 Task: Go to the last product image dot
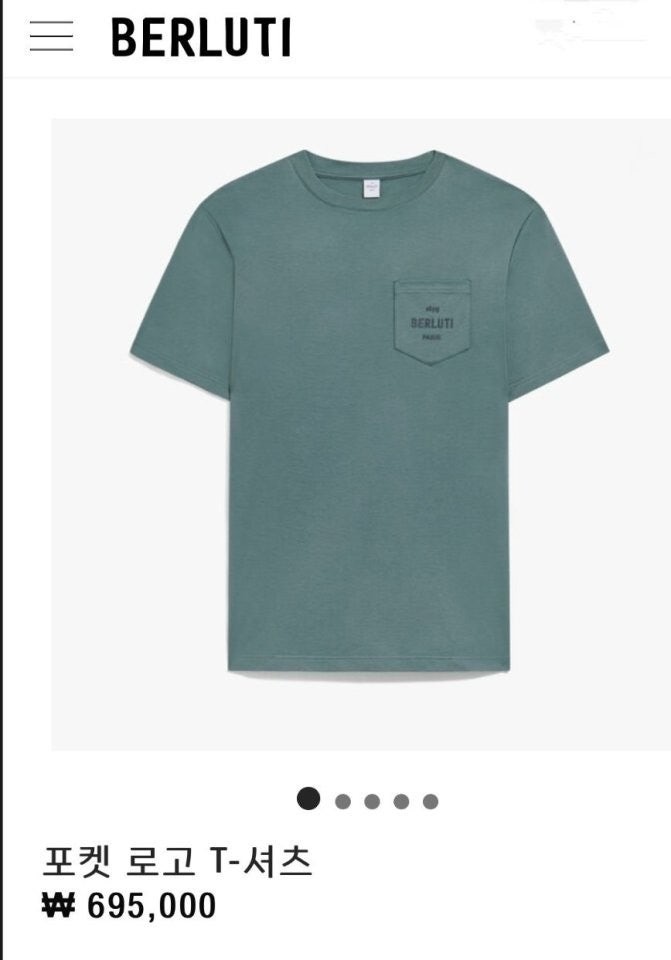point(430,801)
